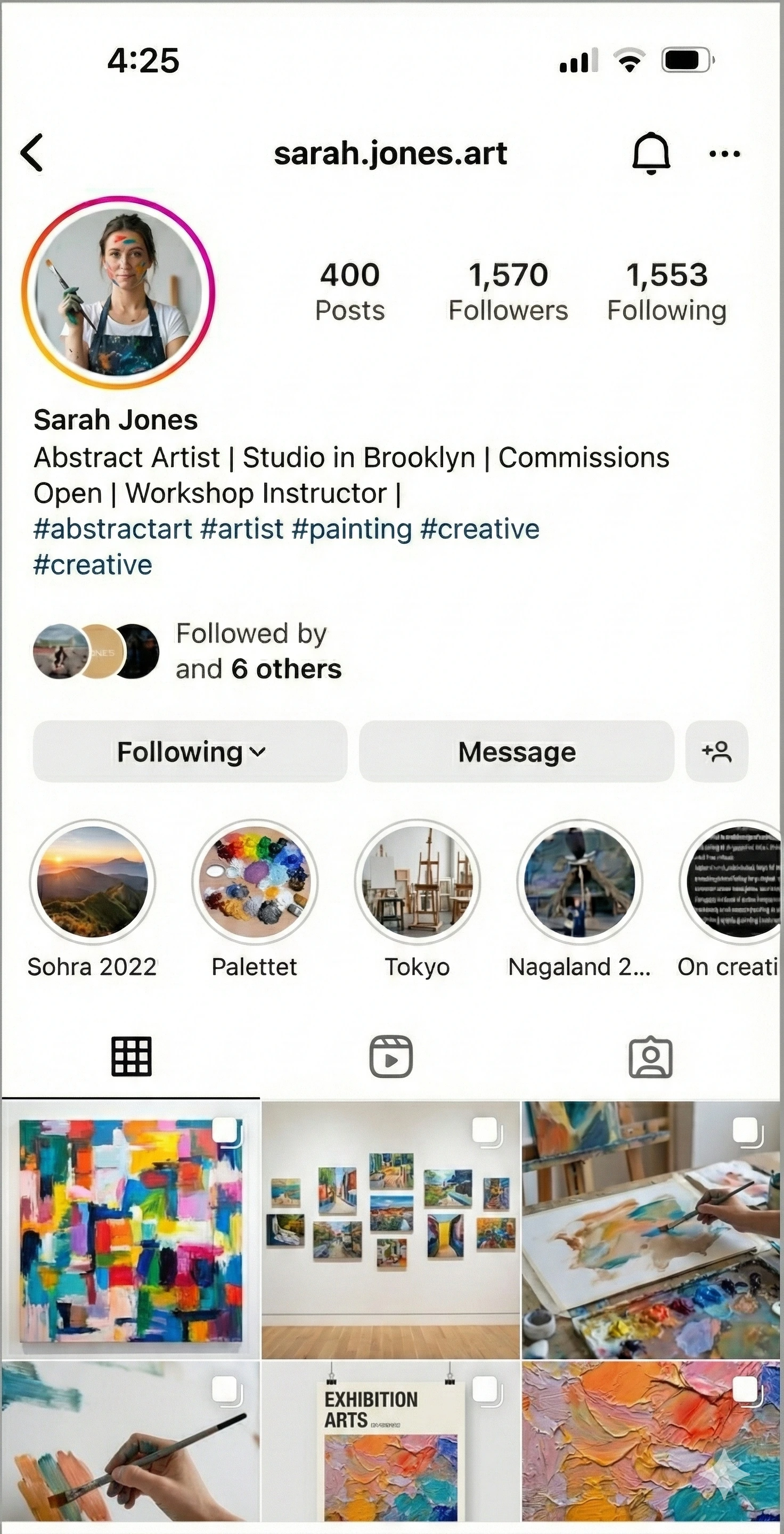Screen dimensions: 784x1534
Task: Open the notifications bell for this profile
Action: [651, 153]
